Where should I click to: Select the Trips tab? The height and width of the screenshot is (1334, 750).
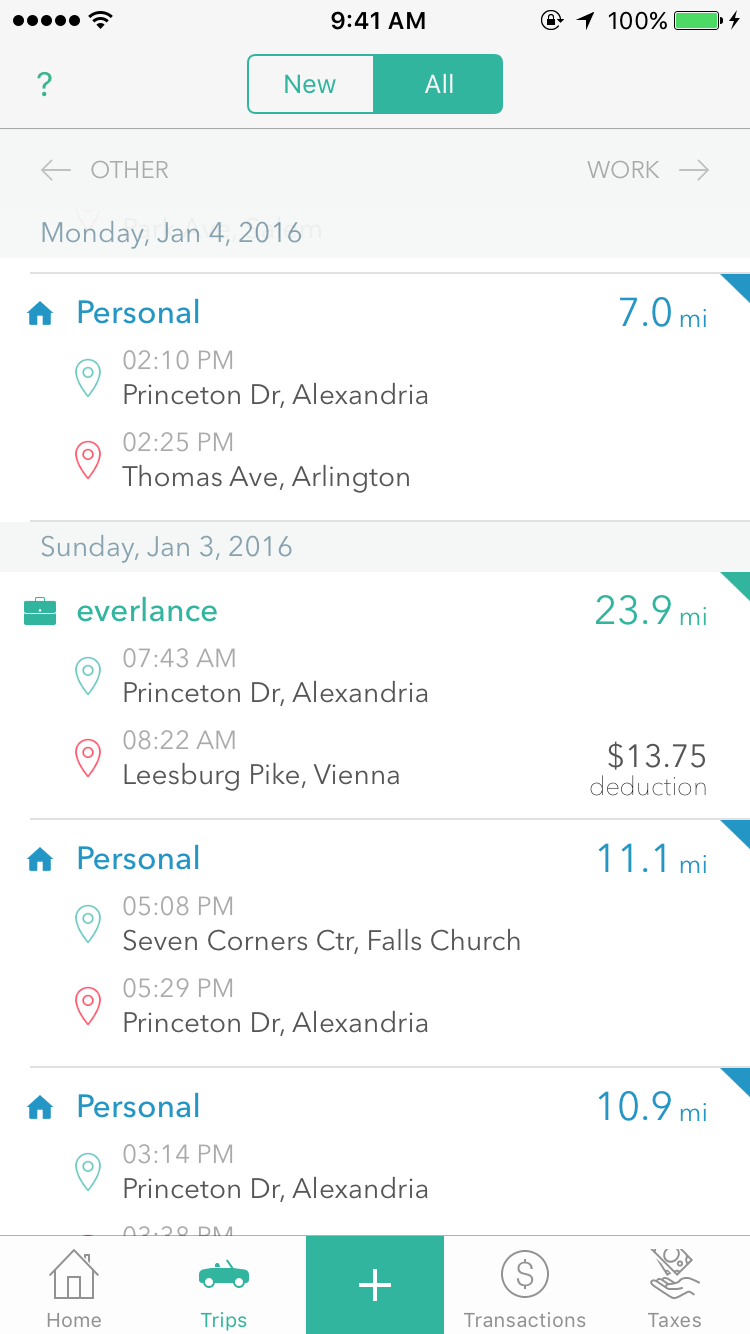coord(224,1286)
